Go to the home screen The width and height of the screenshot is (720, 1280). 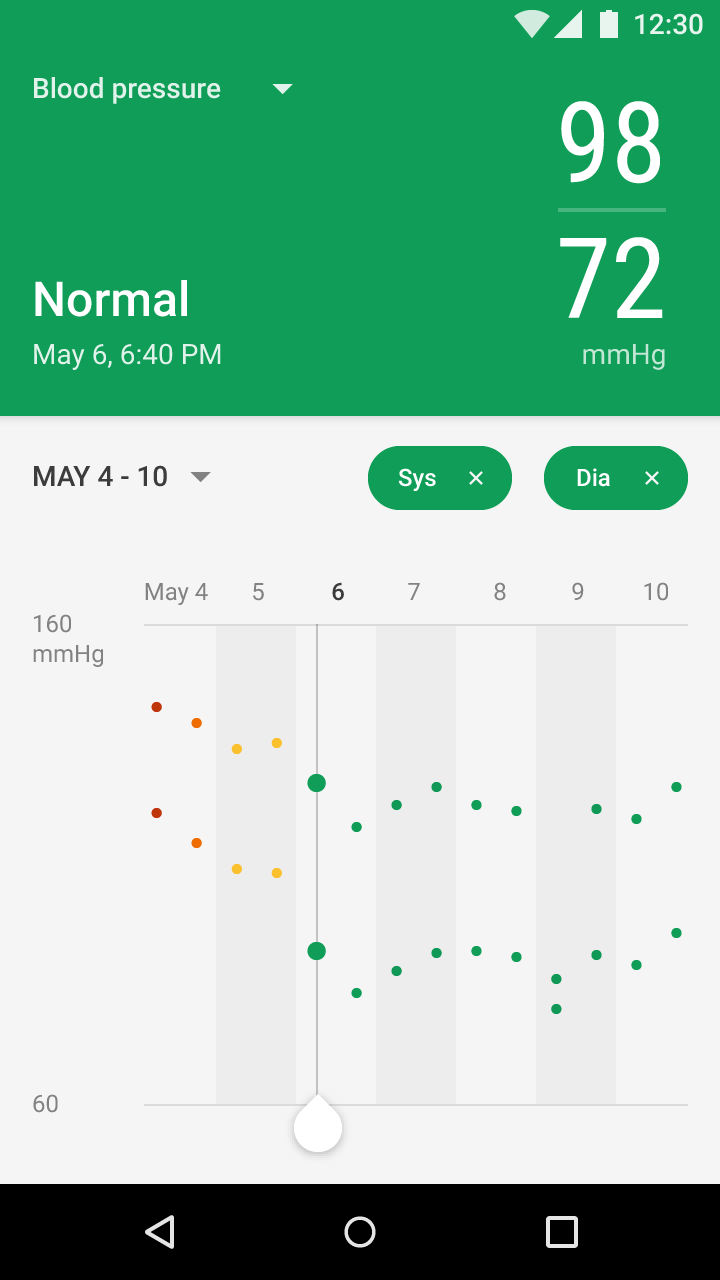(x=360, y=1232)
